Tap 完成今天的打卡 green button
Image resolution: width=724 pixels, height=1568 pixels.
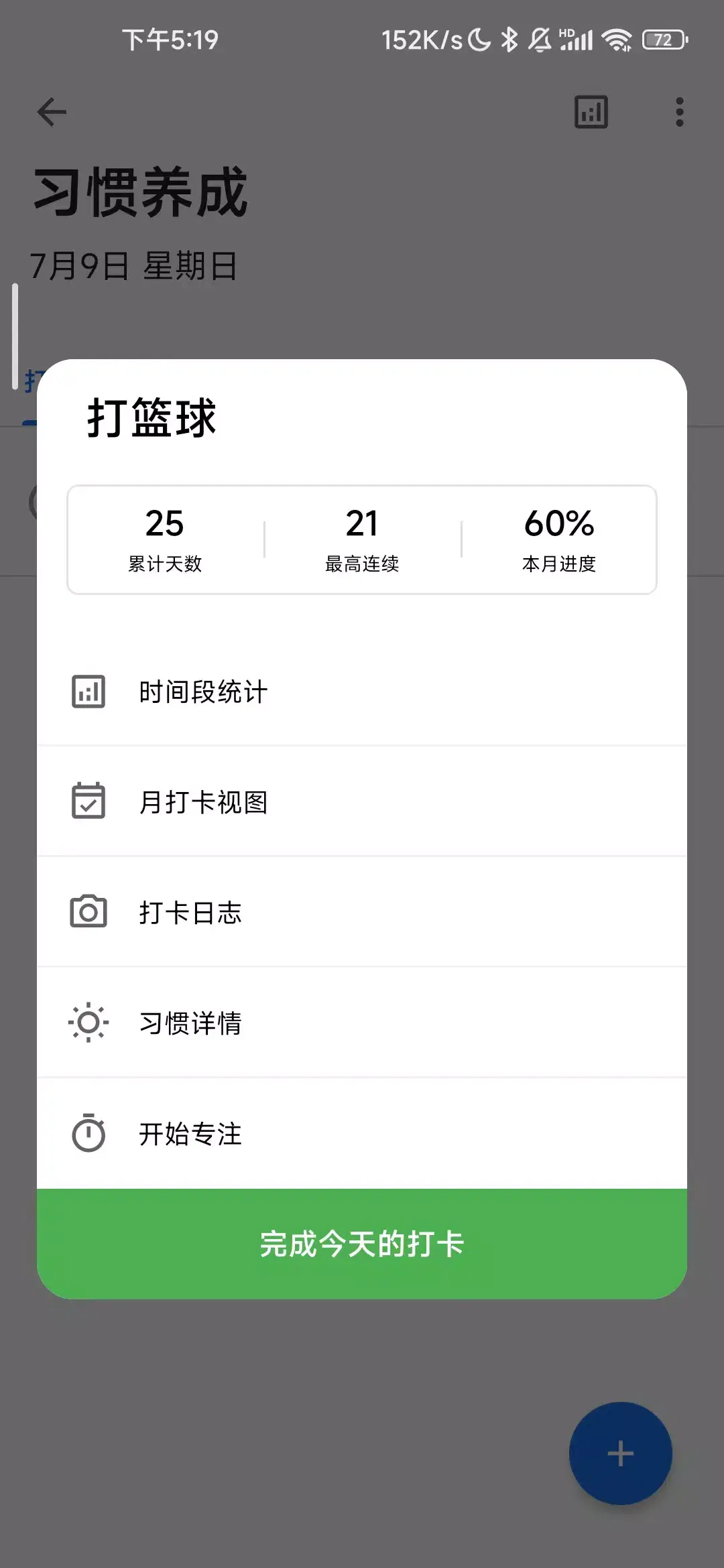362,1243
